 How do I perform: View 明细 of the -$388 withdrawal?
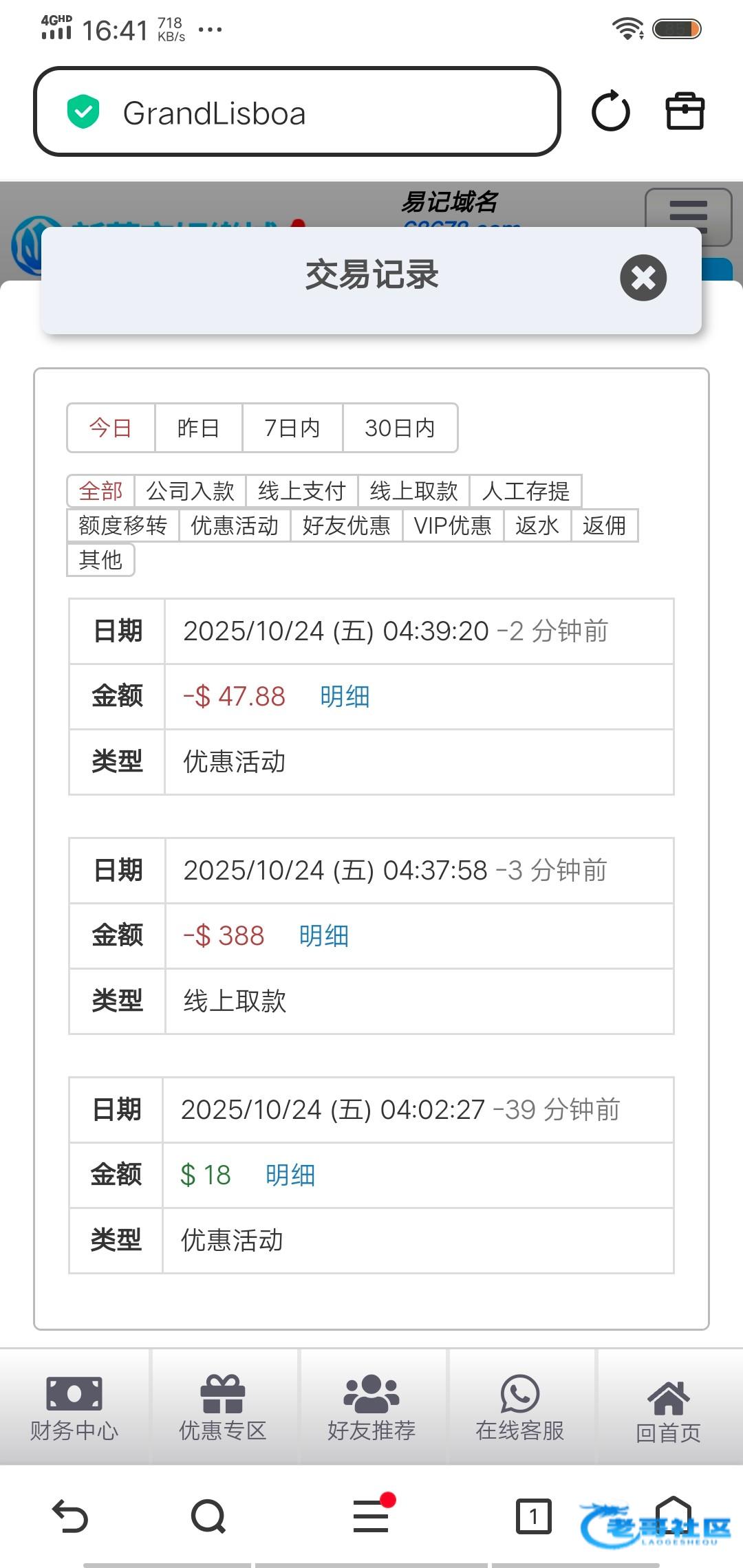(x=324, y=936)
